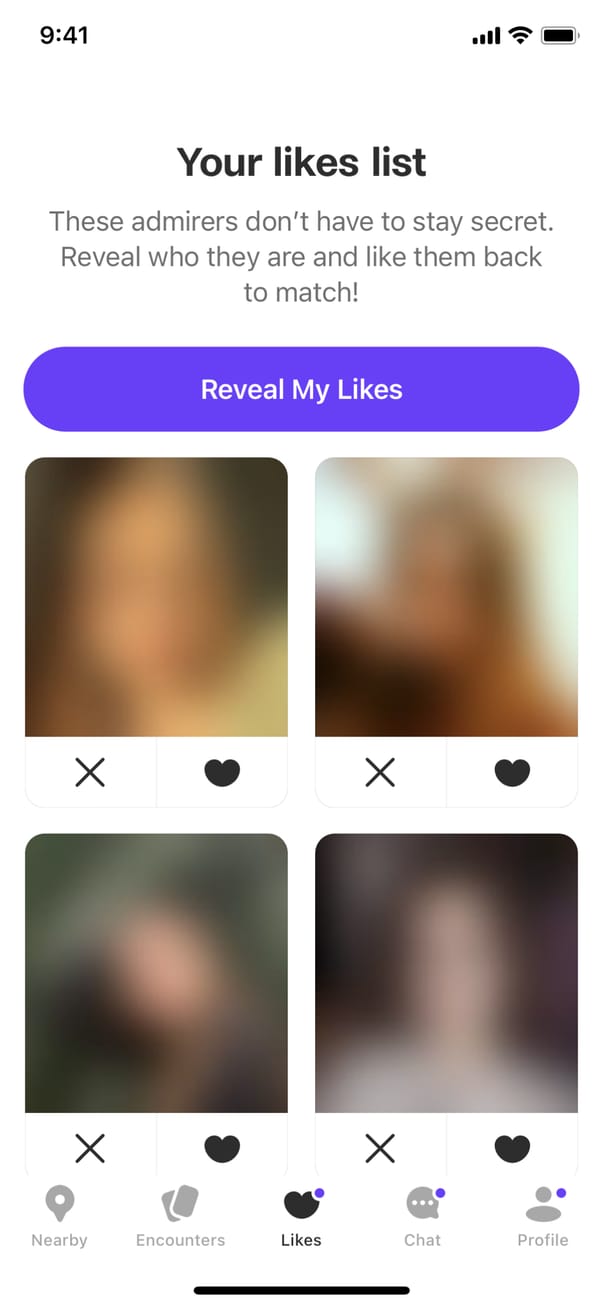The image size is (603, 1306).
Task: Switch to the Profile tab
Action: [x=542, y=1216]
